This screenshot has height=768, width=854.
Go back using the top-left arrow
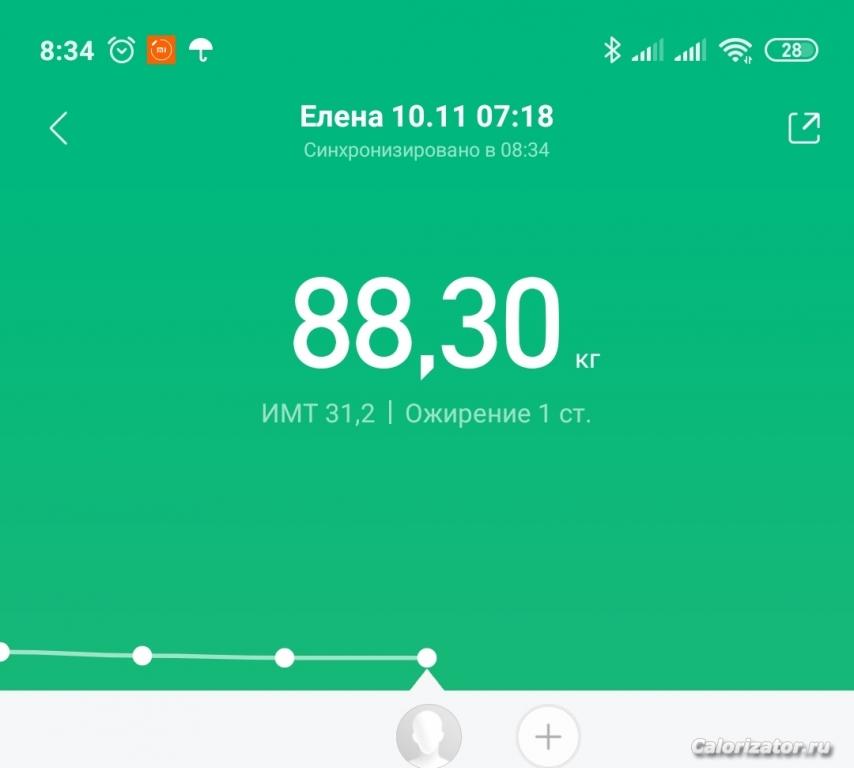click(59, 128)
